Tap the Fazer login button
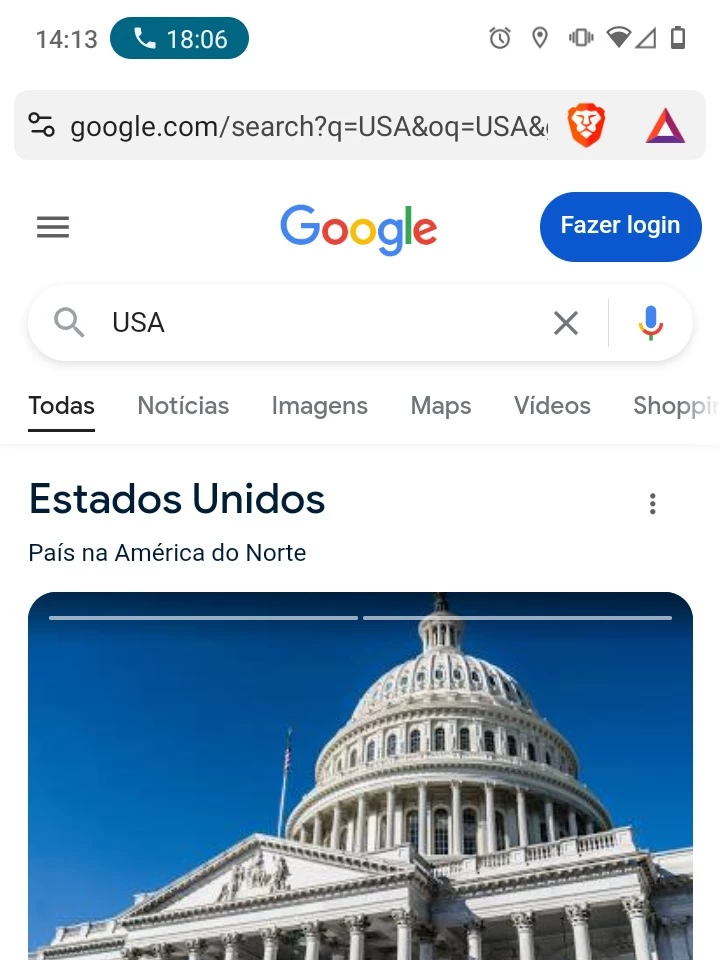The height and width of the screenshot is (960, 720). tap(620, 226)
